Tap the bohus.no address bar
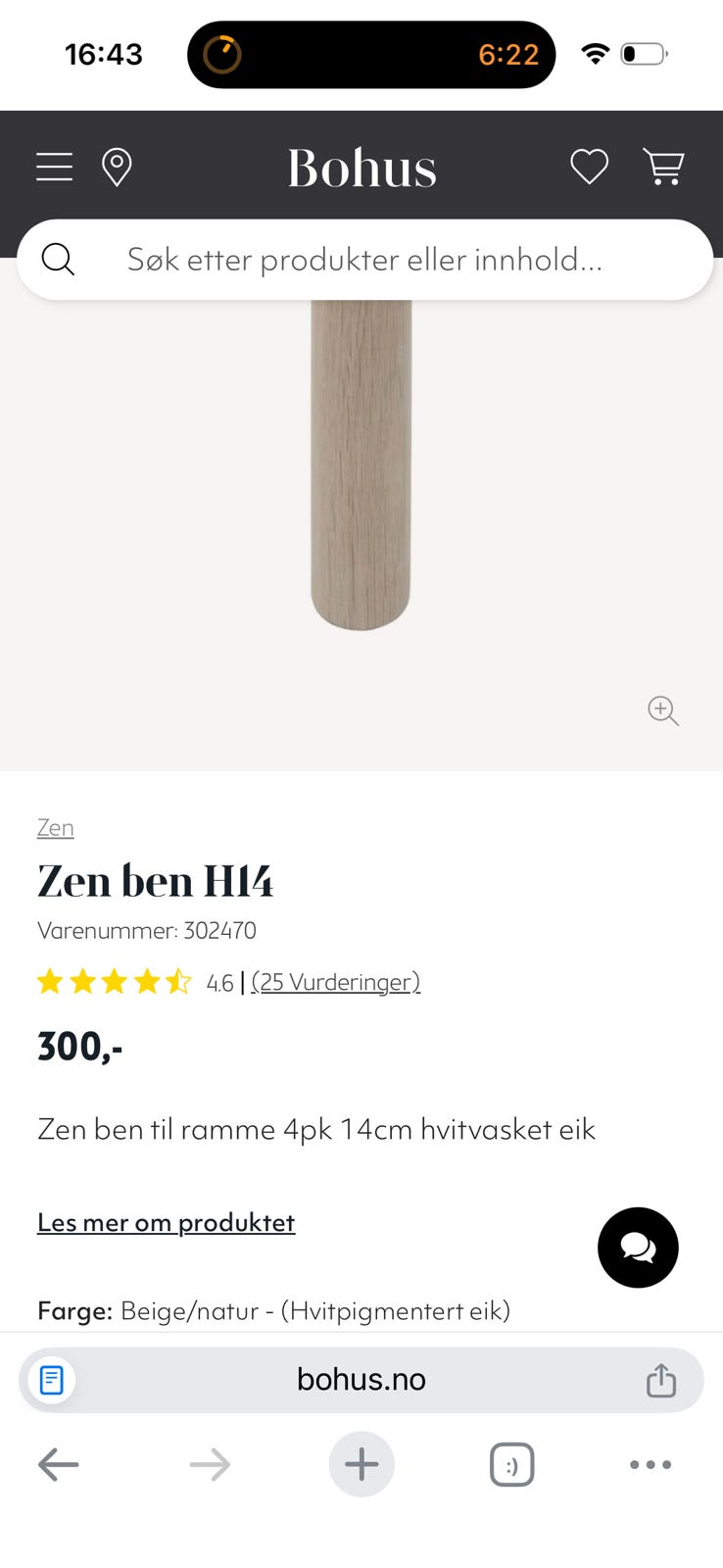The image size is (723, 1568). coord(361,1379)
